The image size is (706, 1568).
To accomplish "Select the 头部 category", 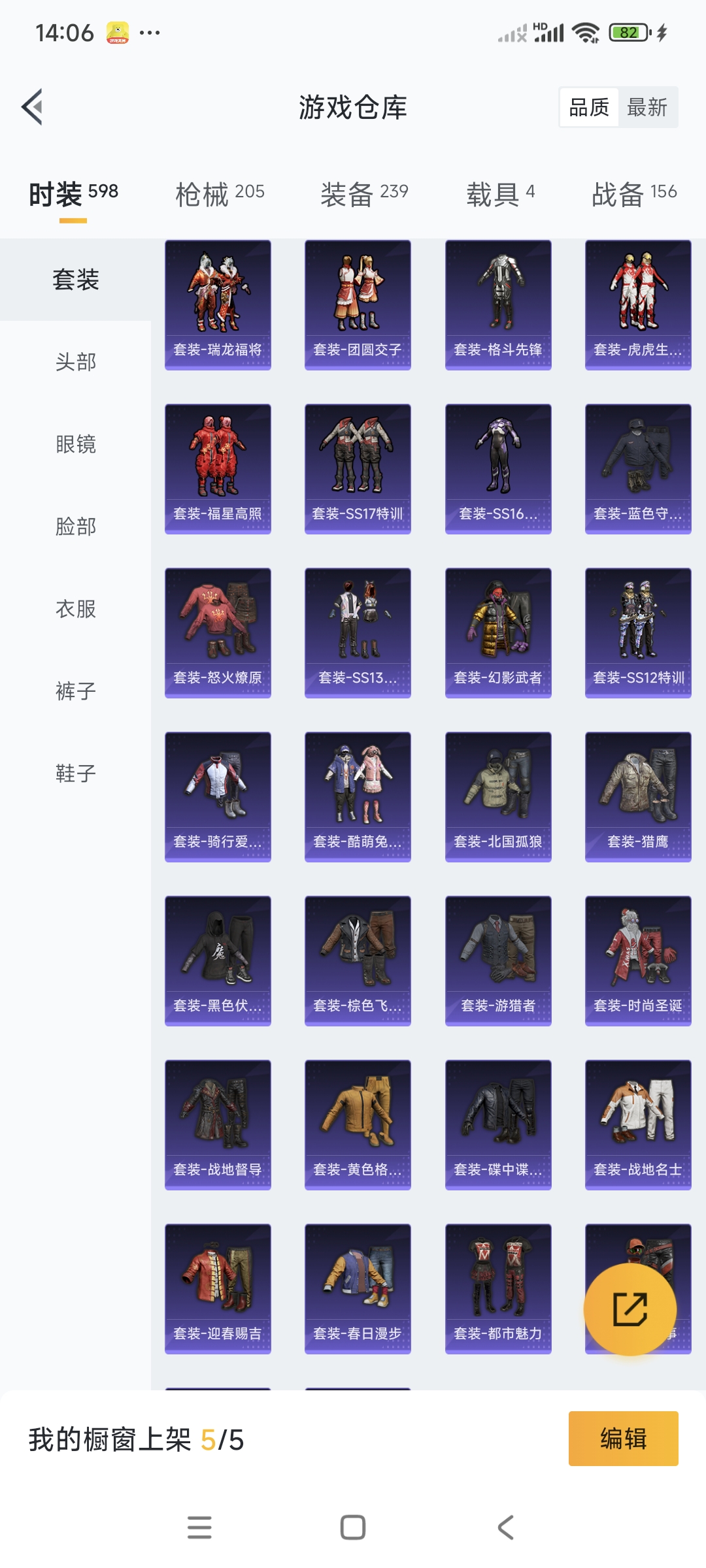I will coord(76,362).
